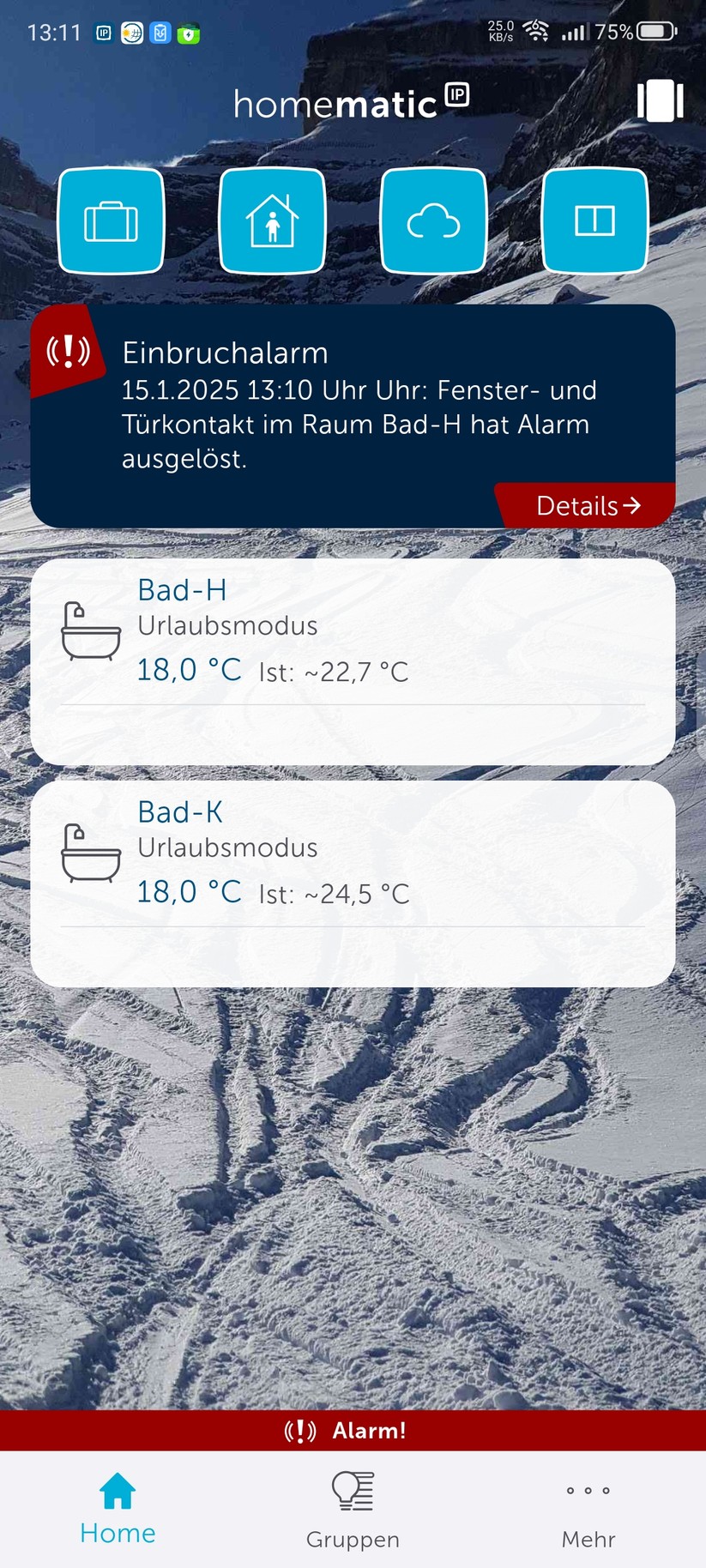Open the red Alarm! banner
Viewport: 706px width, 1568px height.
pyautogui.click(x=353, y=1430)
